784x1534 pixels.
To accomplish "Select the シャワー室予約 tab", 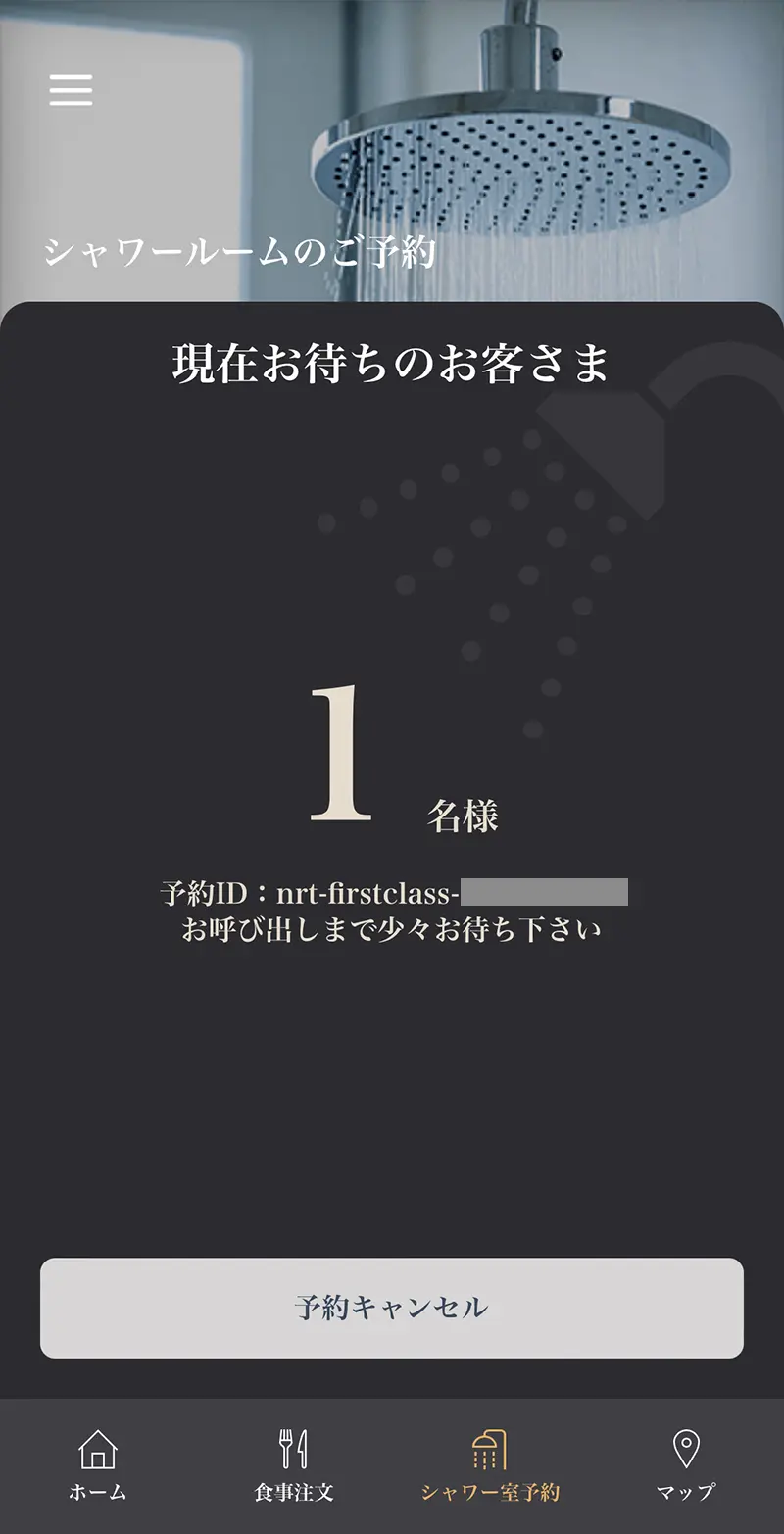I will pyautogui.click(x=490, y=1466).
